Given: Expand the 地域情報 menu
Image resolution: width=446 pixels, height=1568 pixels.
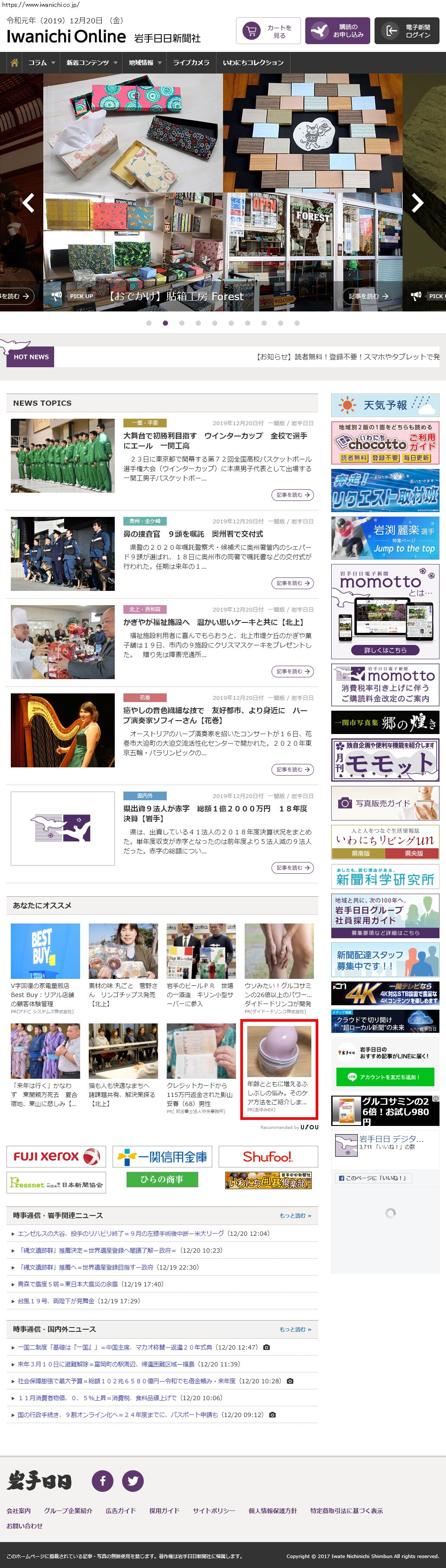Looking at the screenshot, I should 144,63.
